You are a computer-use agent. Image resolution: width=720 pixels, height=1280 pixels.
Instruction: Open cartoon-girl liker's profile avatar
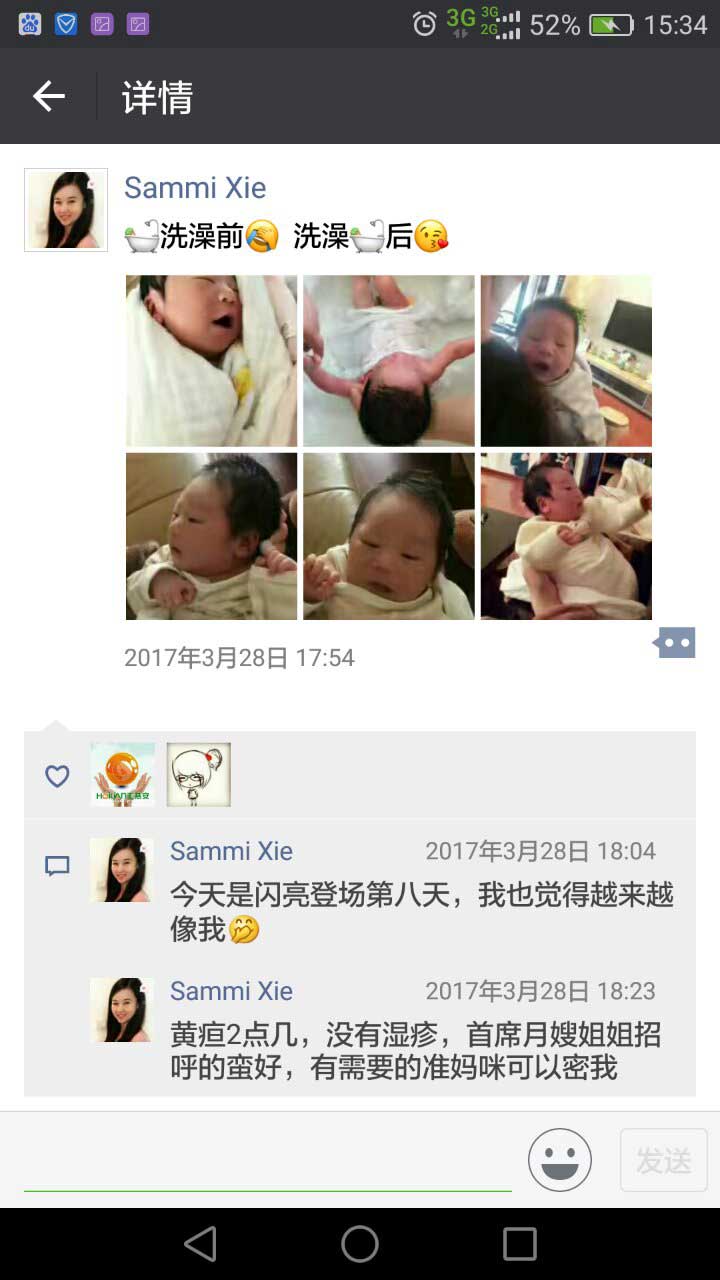coord(199,775)
